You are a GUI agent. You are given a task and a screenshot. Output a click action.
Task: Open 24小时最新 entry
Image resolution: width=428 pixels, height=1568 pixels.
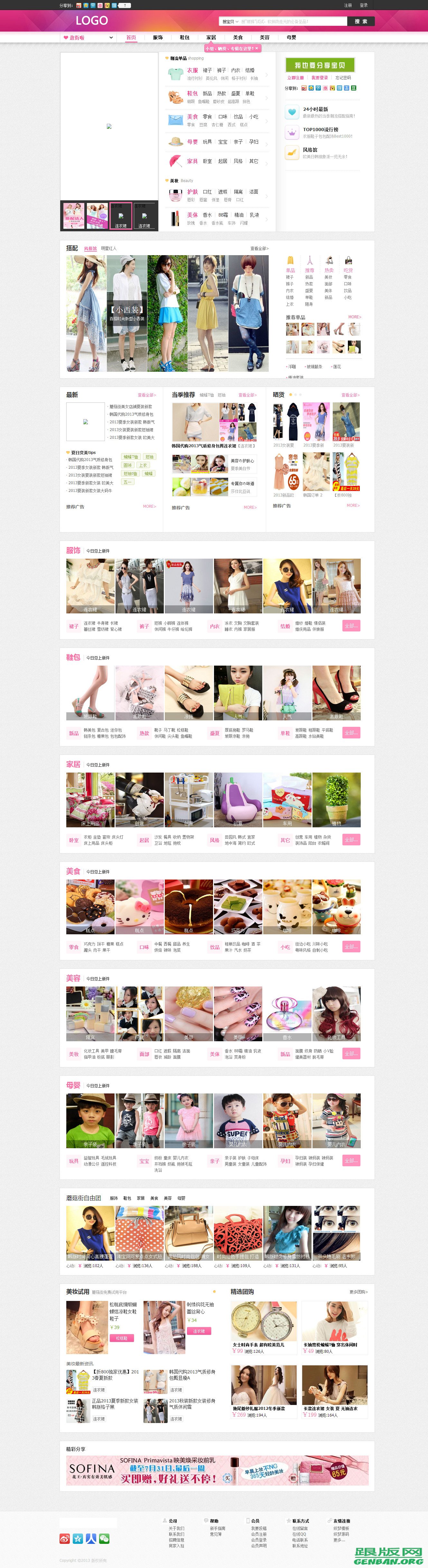coord(315,109)
